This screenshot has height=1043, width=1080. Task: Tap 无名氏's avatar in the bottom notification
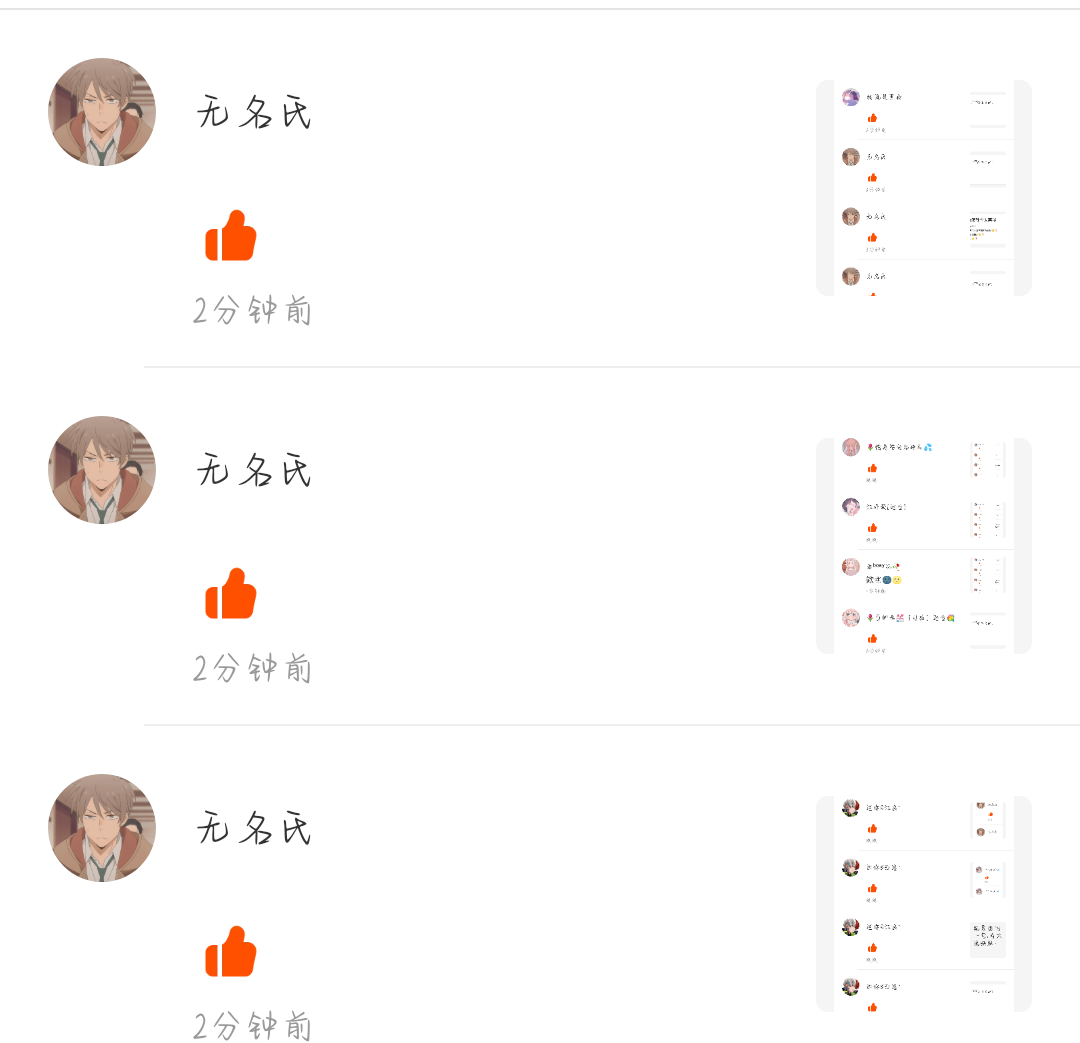click(x=102, y=828)
